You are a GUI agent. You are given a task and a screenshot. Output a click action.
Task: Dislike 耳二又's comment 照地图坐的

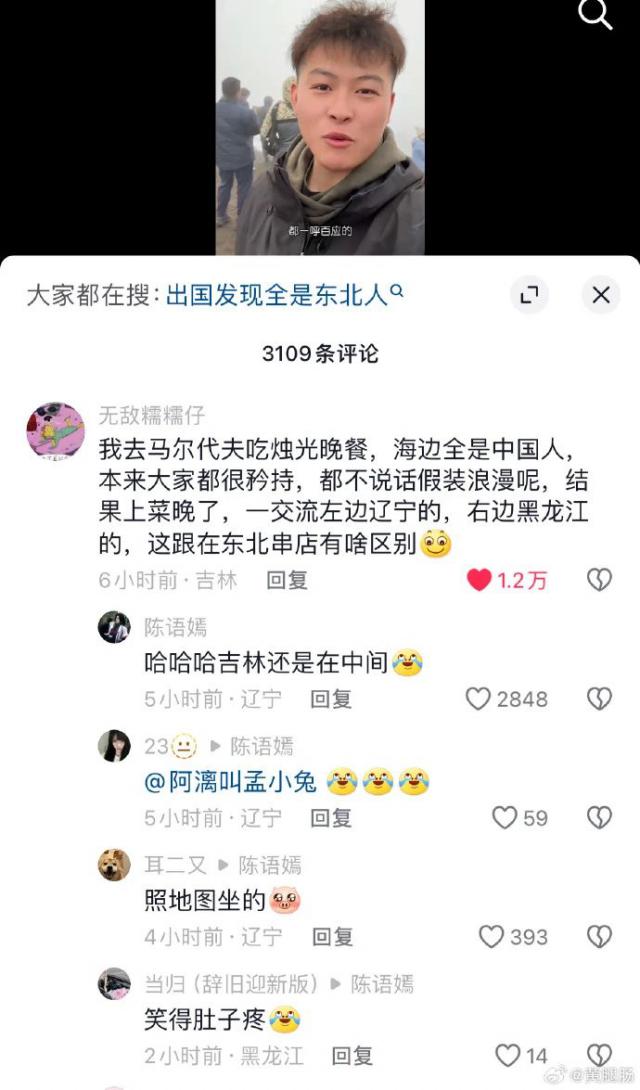[x=599, y=936]
